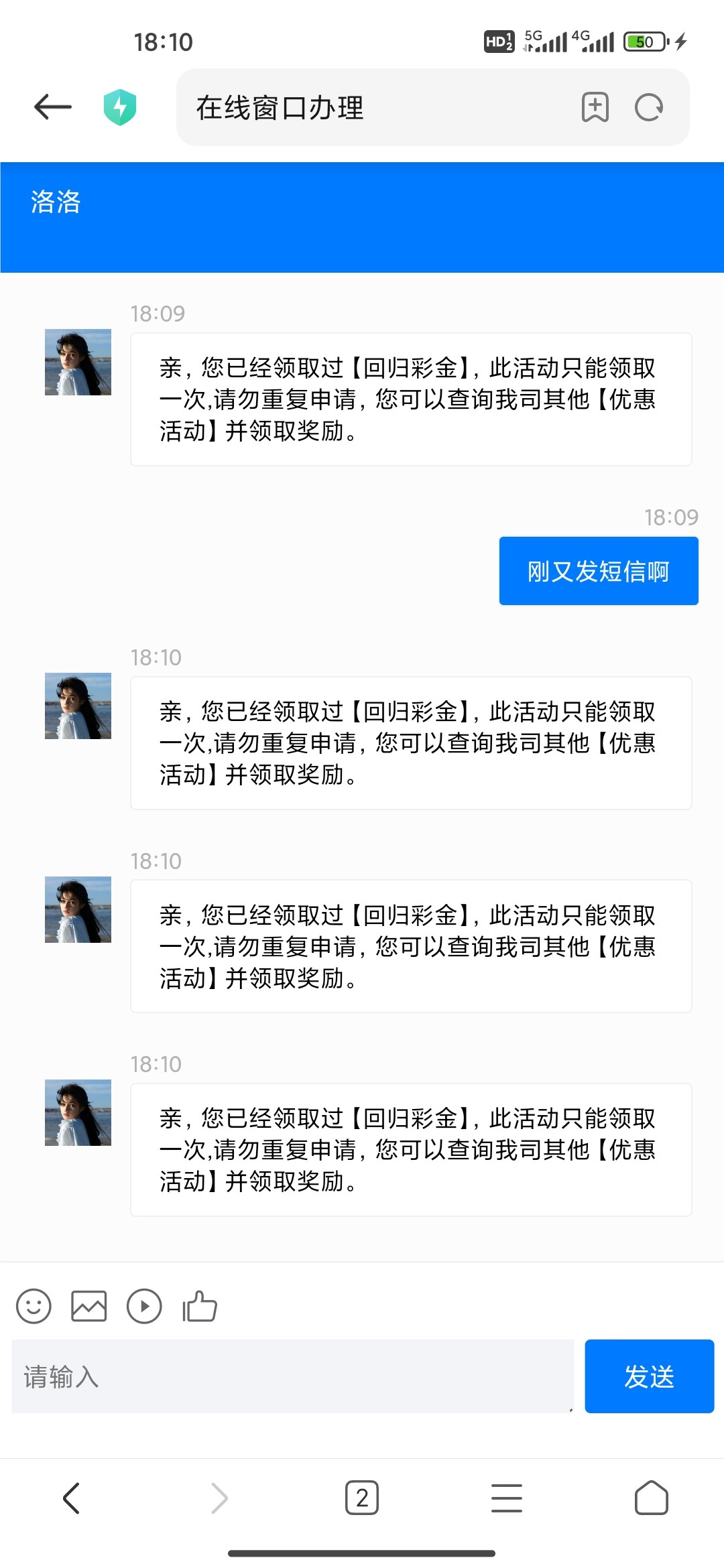Add this page to bookmarks
The image size is (724, 1568).
595,107
